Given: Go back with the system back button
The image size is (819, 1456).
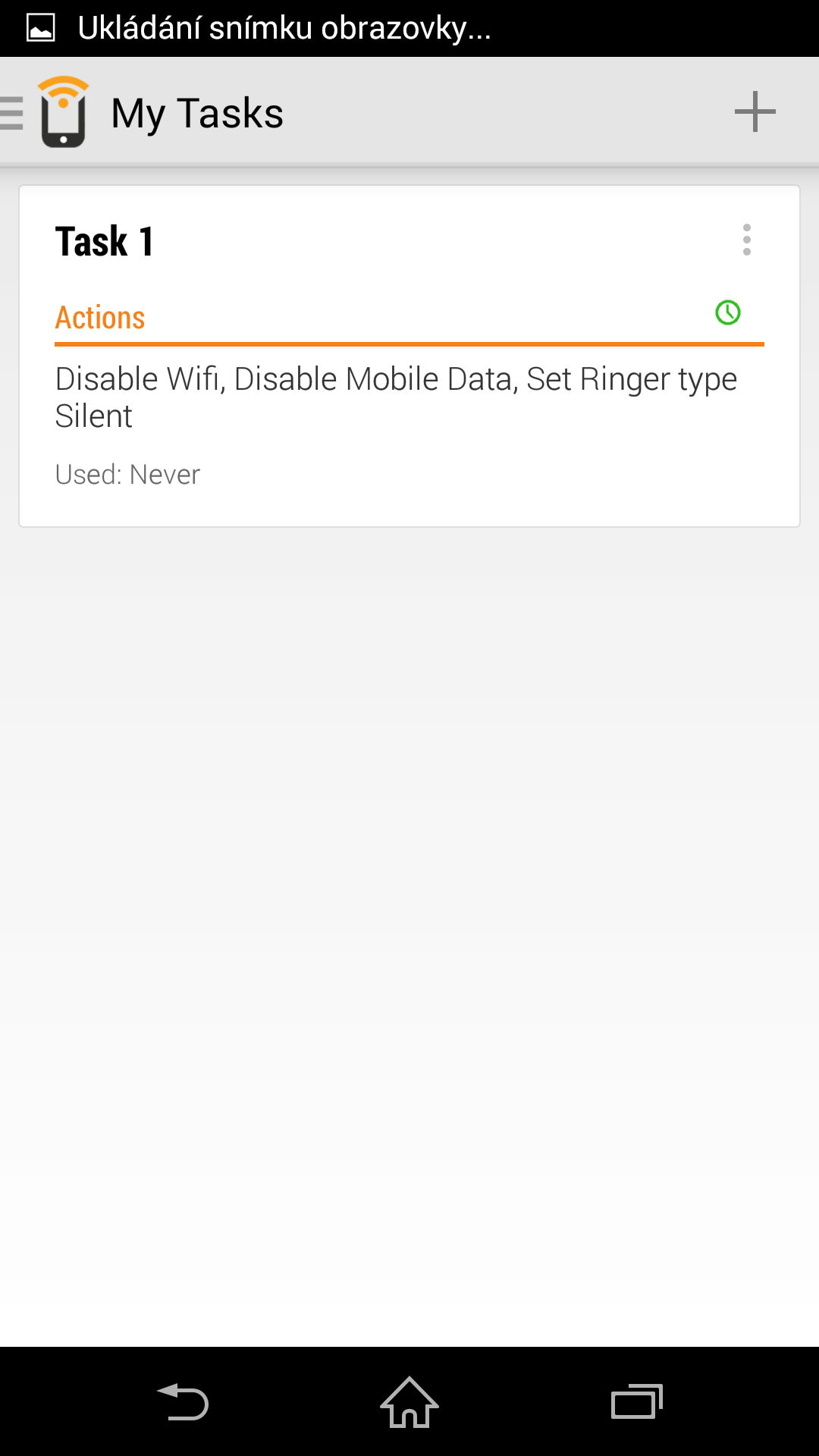Looking at the screenshot, I should coord(183,1401).
